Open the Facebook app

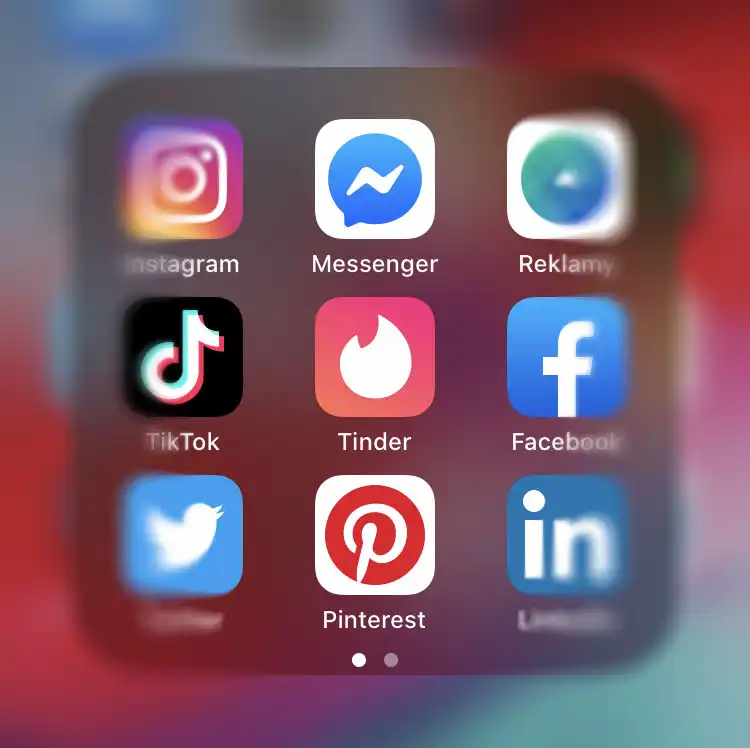tap(566, 357)
